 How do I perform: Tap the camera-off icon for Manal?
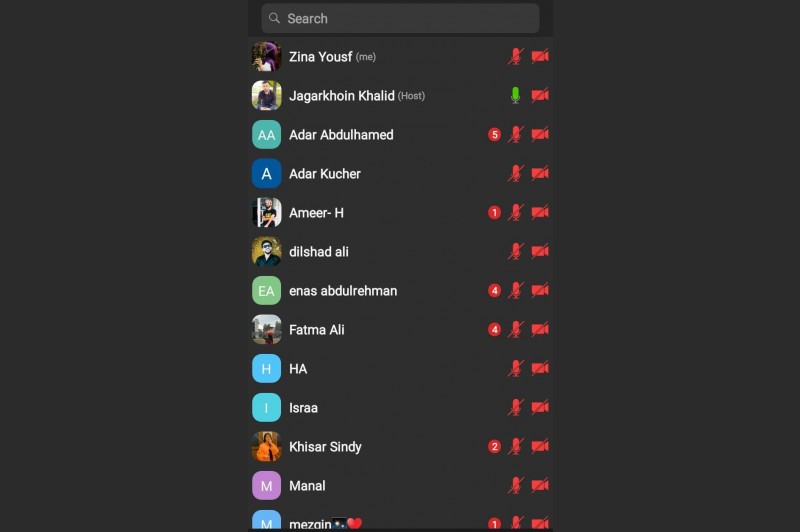[540, 486]
